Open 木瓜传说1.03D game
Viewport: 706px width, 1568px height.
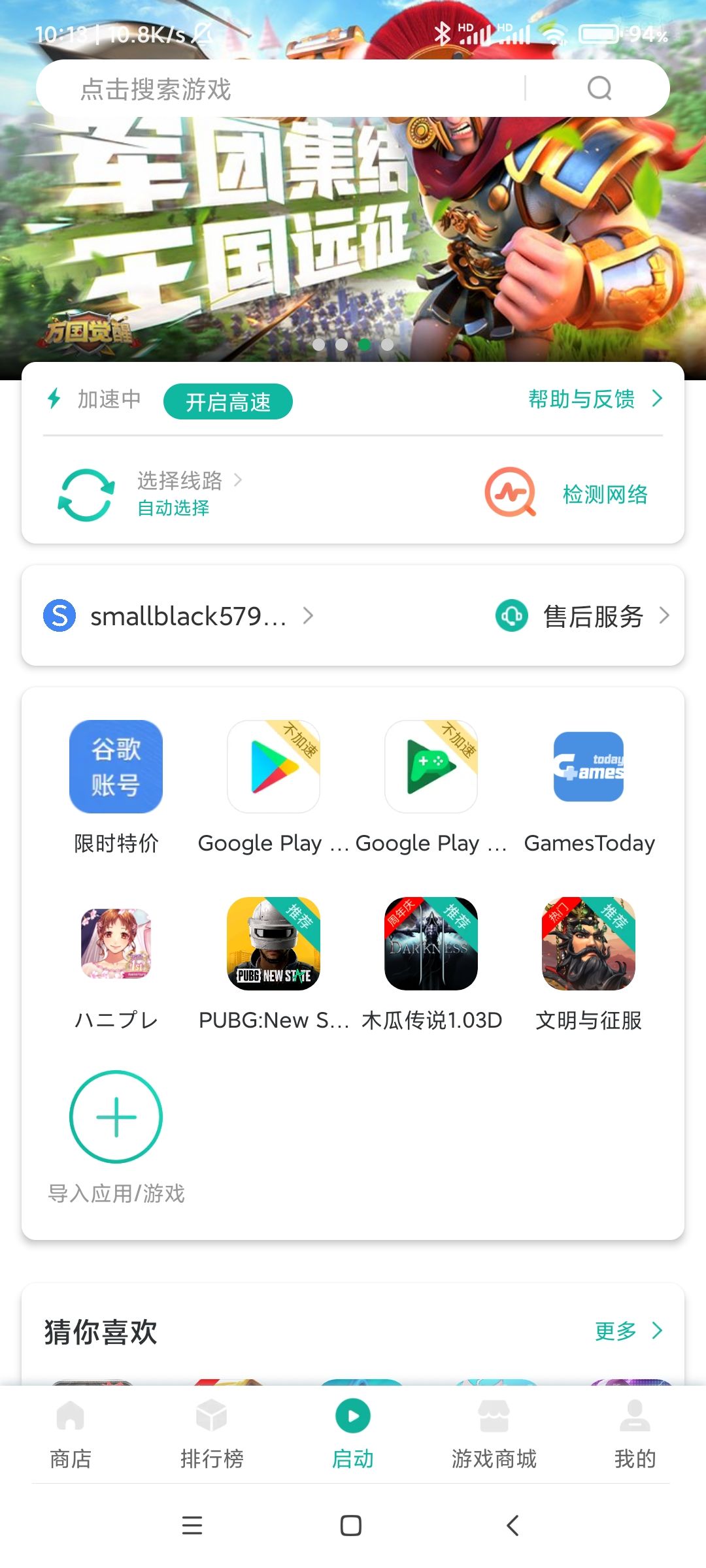pyautogui.click(x=431, y=944)
